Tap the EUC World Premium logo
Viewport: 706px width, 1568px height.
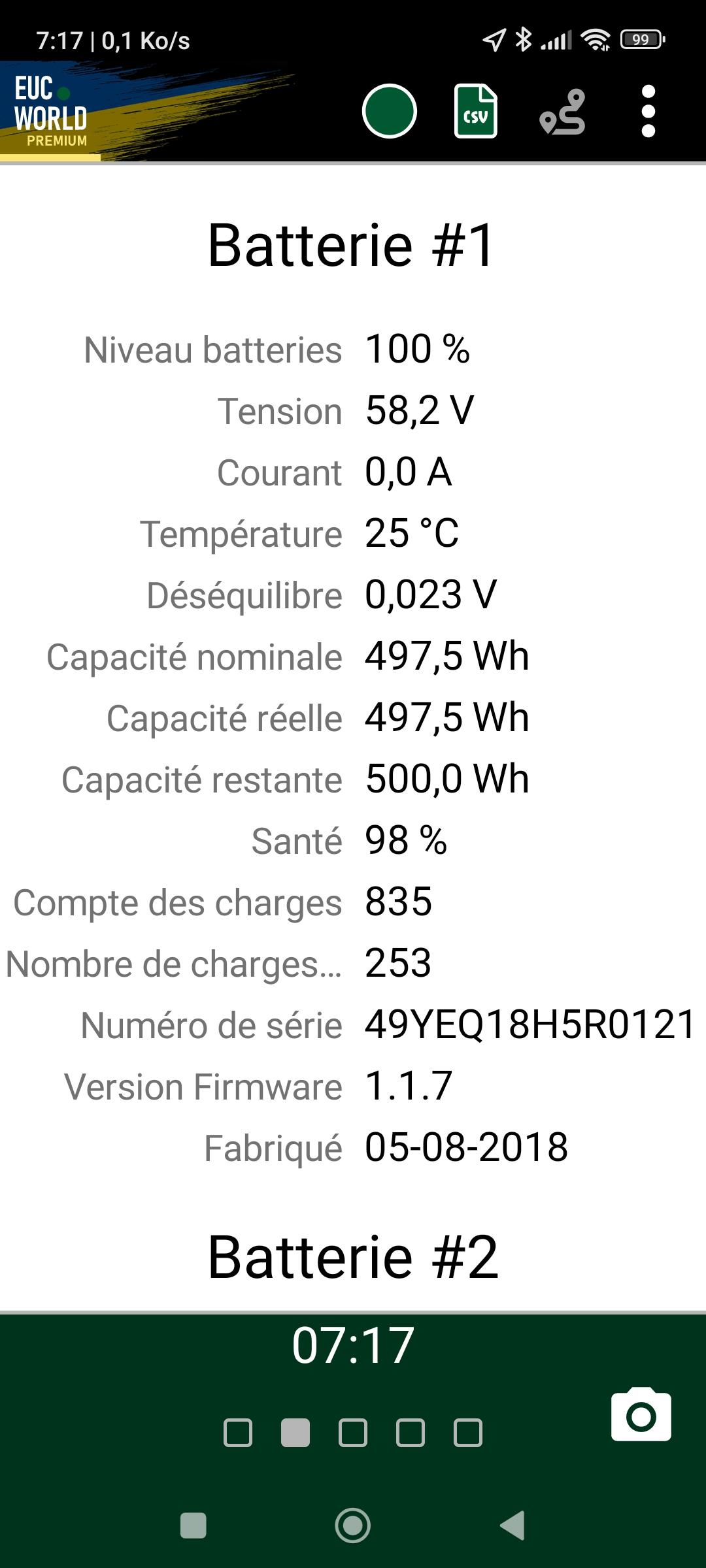tap(51, 111)
